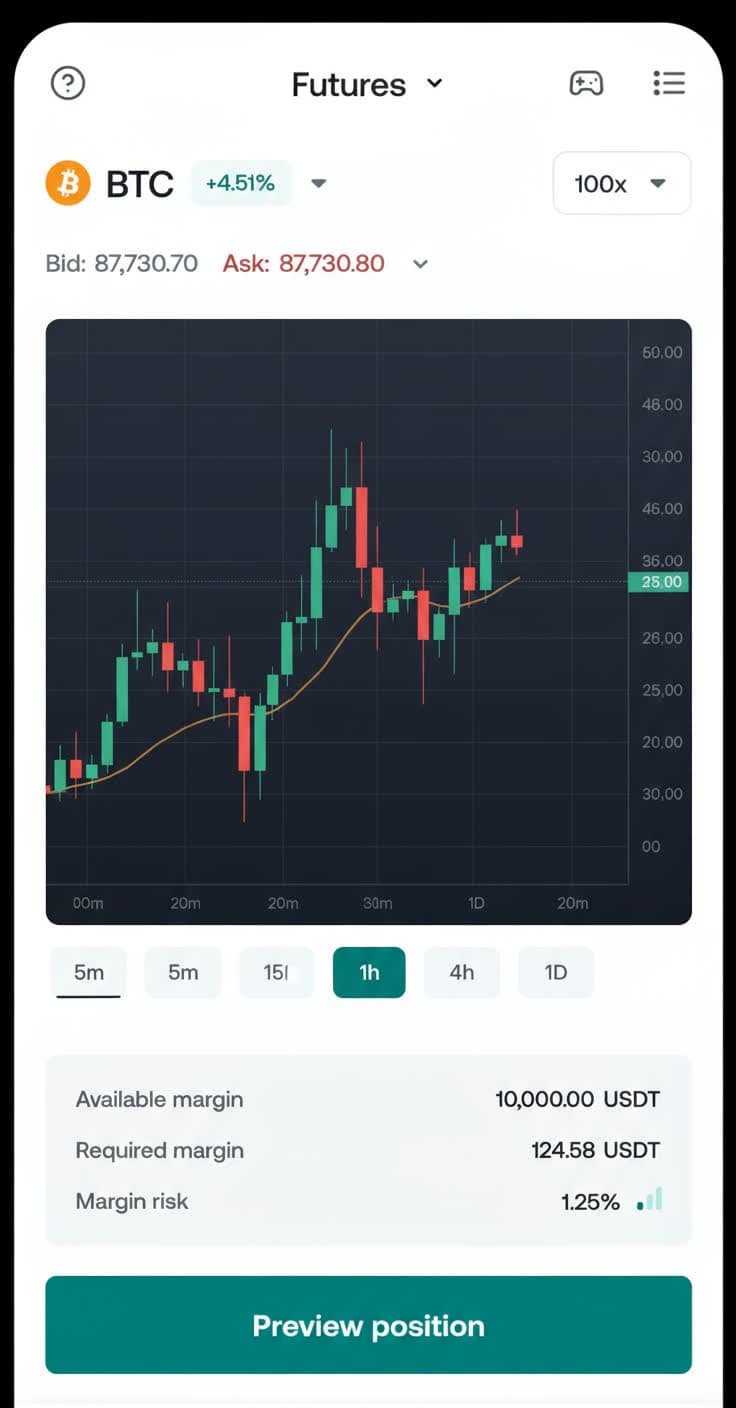The width and height of the screenshot is (736, 1408).
Task: Click the current price tag on chart axis
Action: (657, 581)
